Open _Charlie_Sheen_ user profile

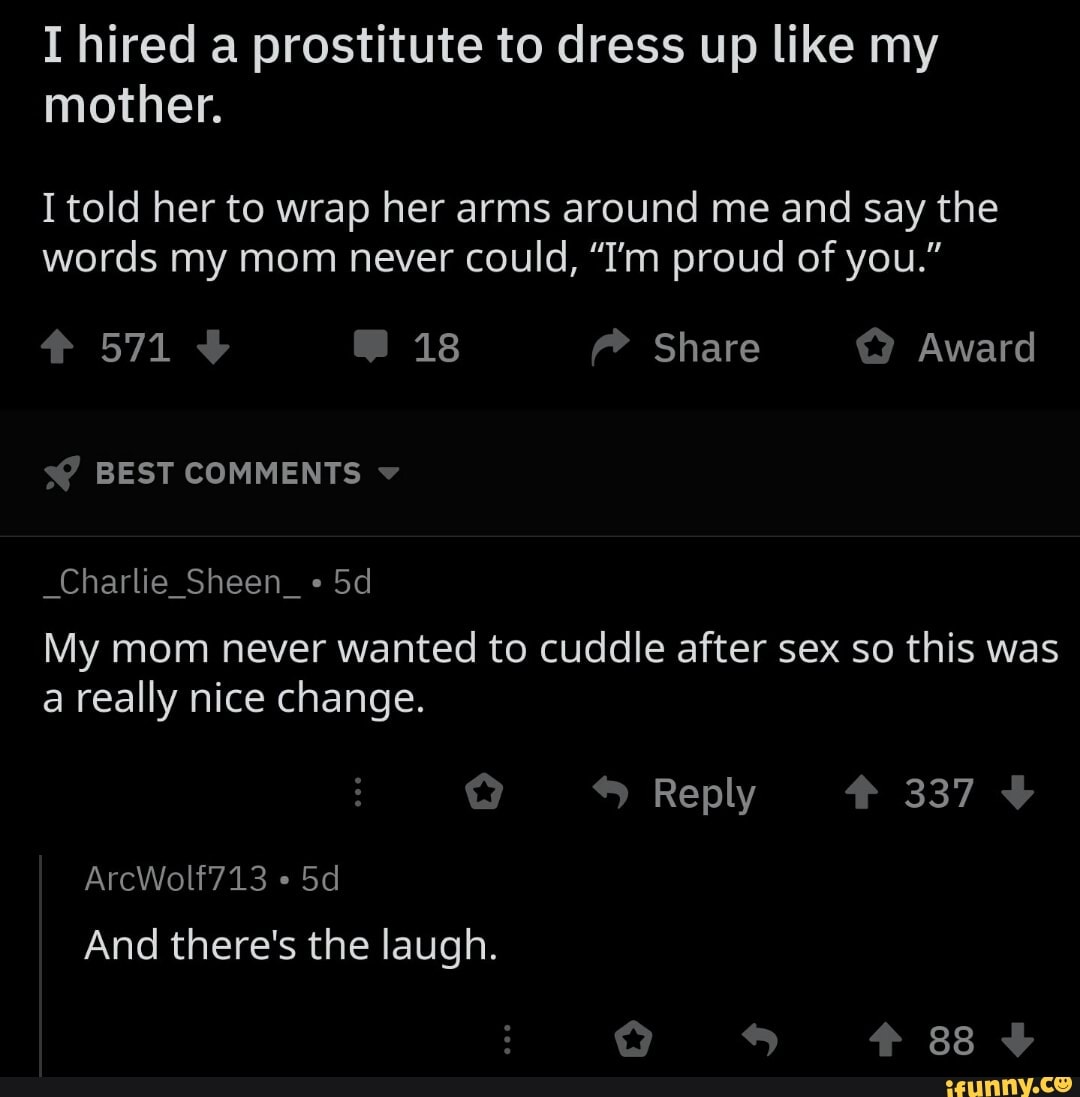[x=171, y=581]
